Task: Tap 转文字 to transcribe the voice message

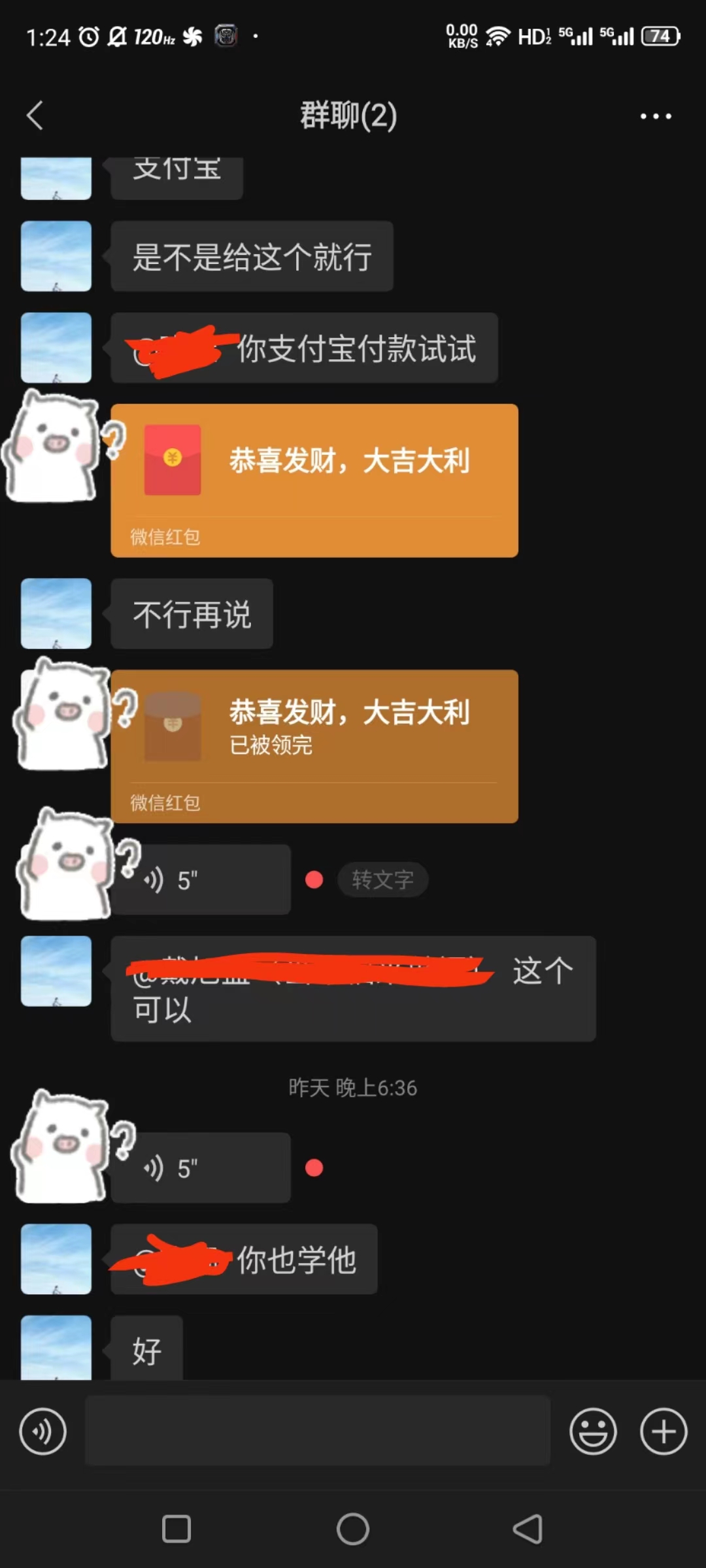Action: pos(382,879)
